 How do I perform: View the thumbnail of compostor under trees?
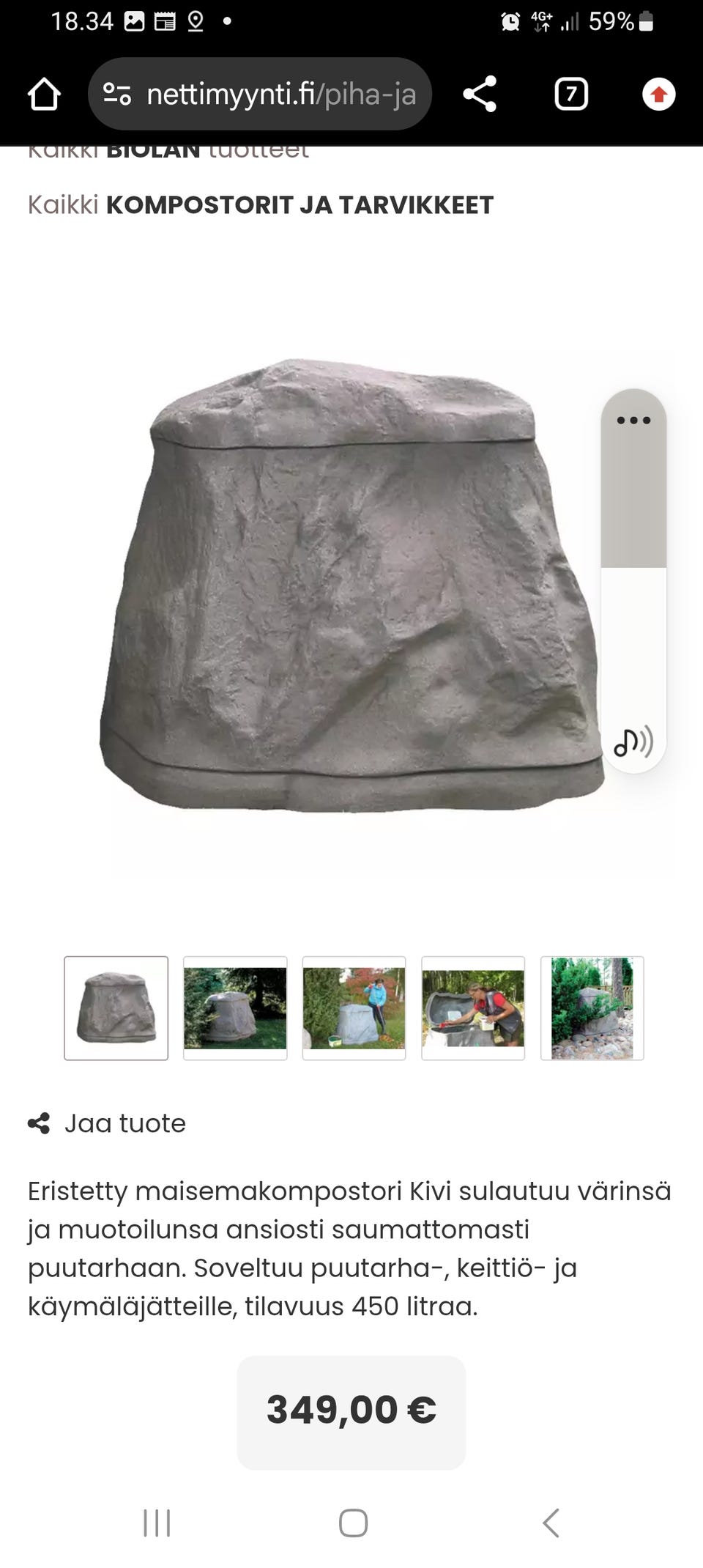coord(235,1008)
